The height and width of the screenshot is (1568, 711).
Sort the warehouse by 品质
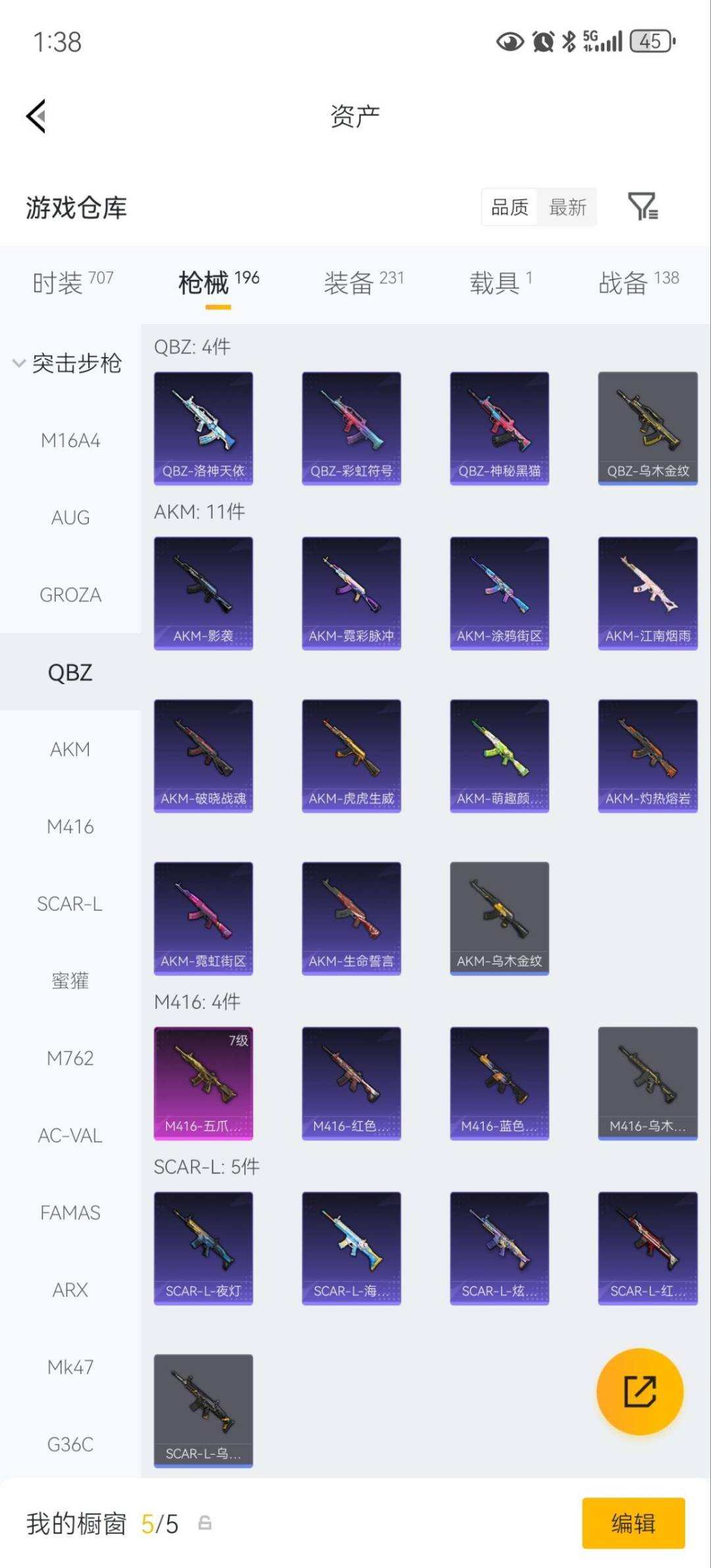[510, 207]
